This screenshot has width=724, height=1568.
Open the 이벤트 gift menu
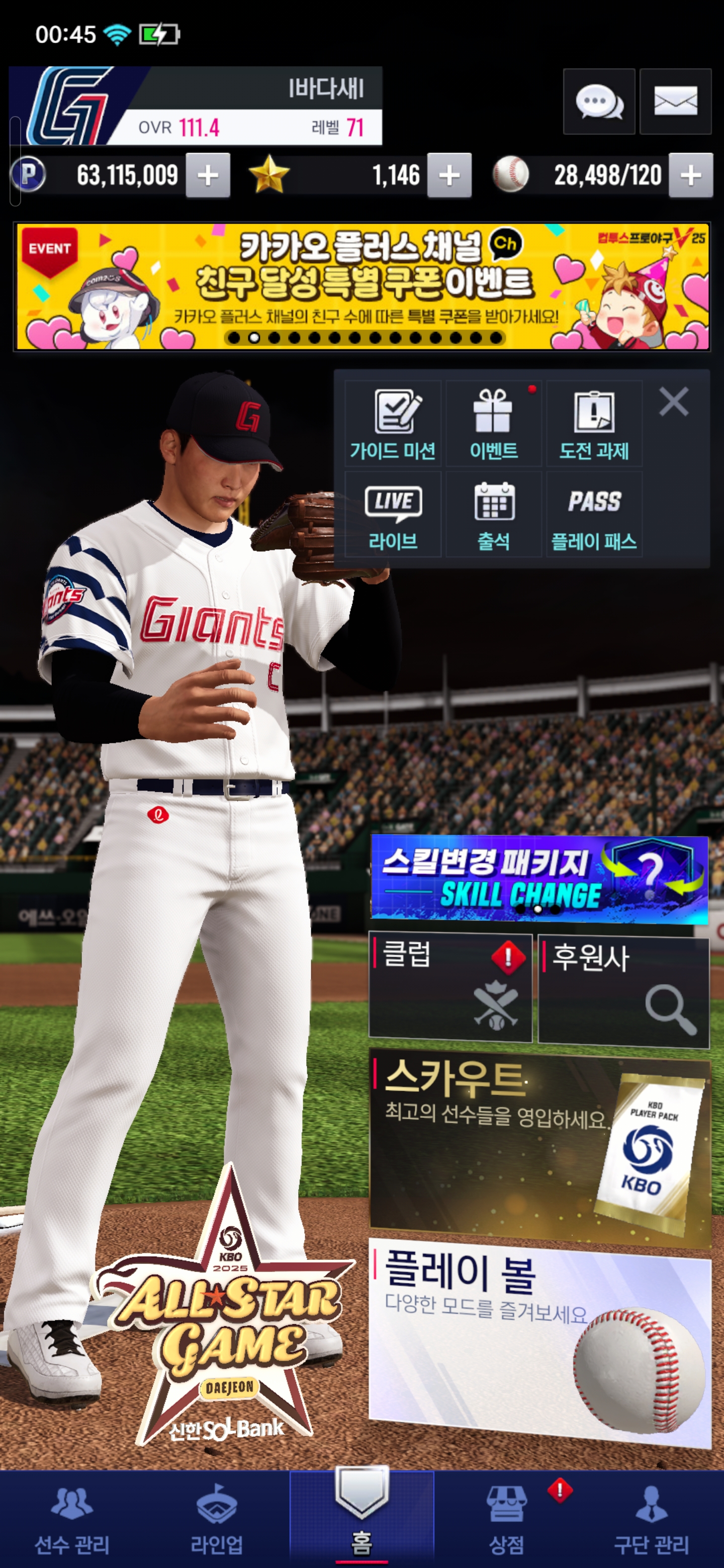pos(493,424)
